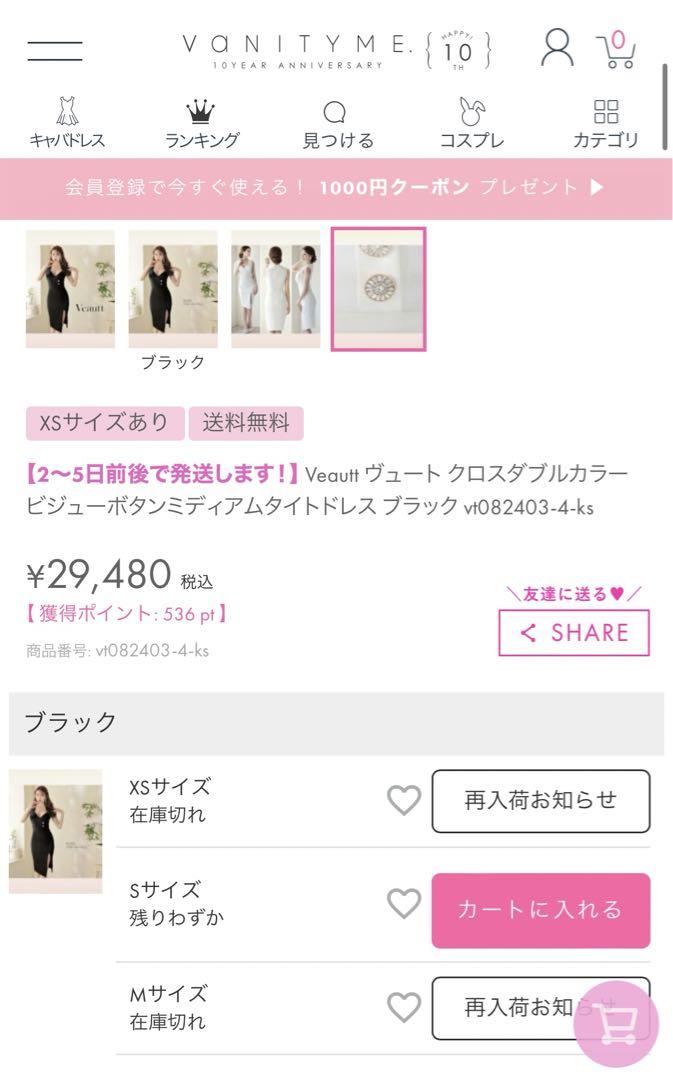This screenshot has width=673, height=1080.
Task: Open the shopping cart in header
Action: (x=617, y=49)
